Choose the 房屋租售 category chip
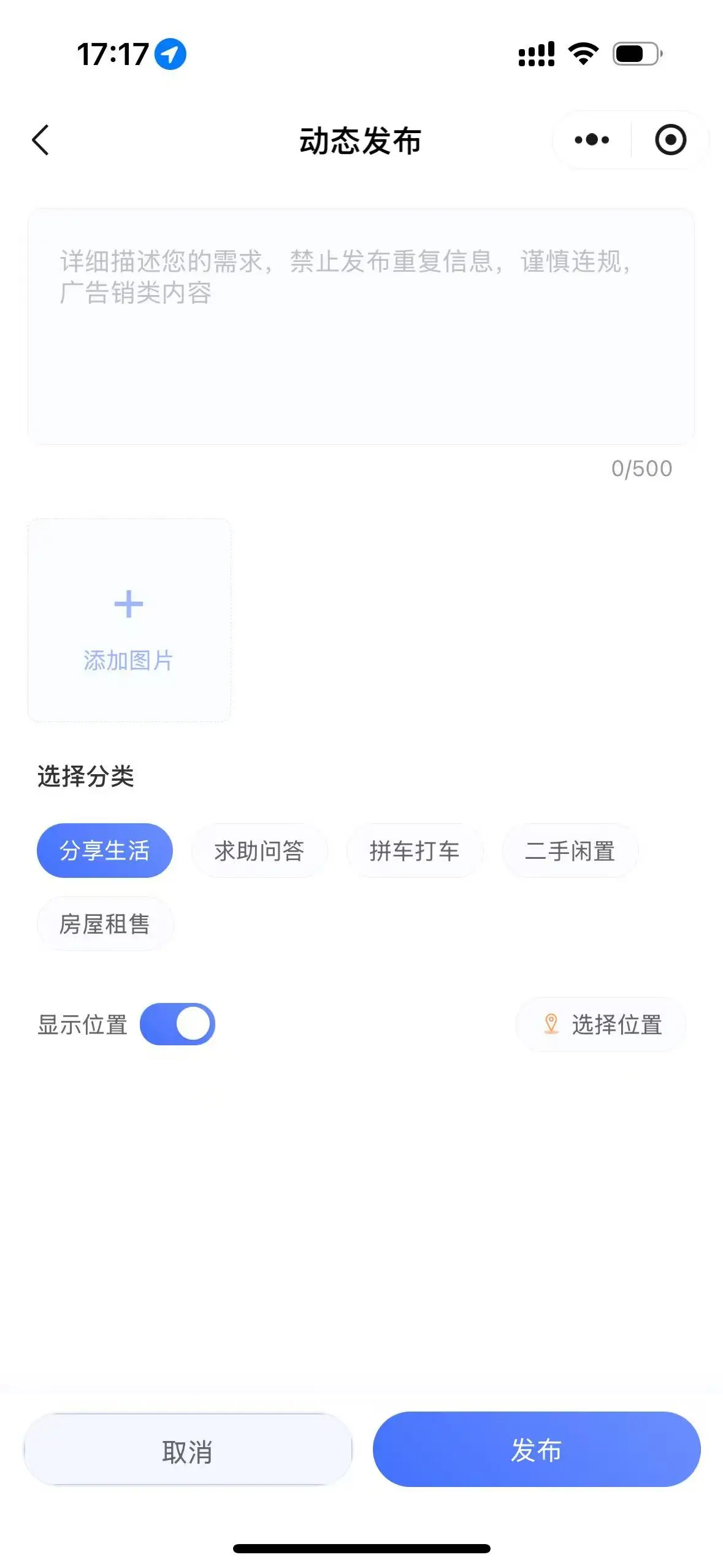The image size is (723, 1568). pos(105,924)
